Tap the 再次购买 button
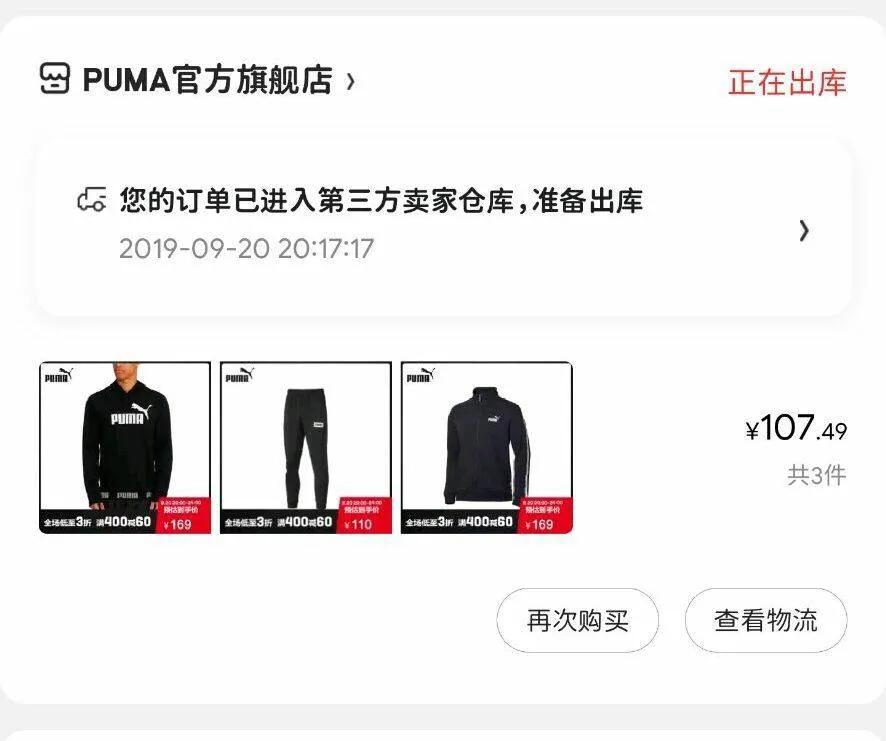Viewport: 886px width, 741px height. point(578,621)
